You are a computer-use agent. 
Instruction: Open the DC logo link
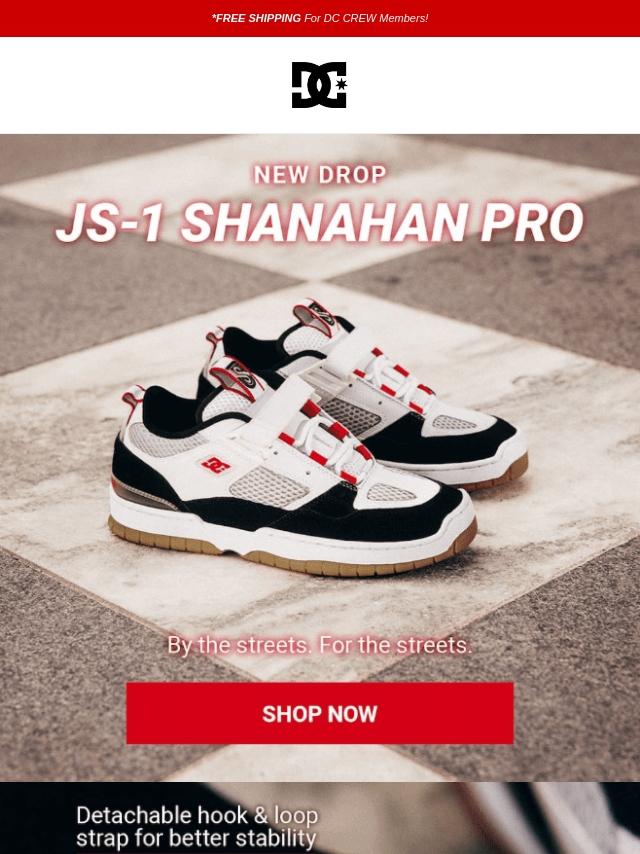319,85
